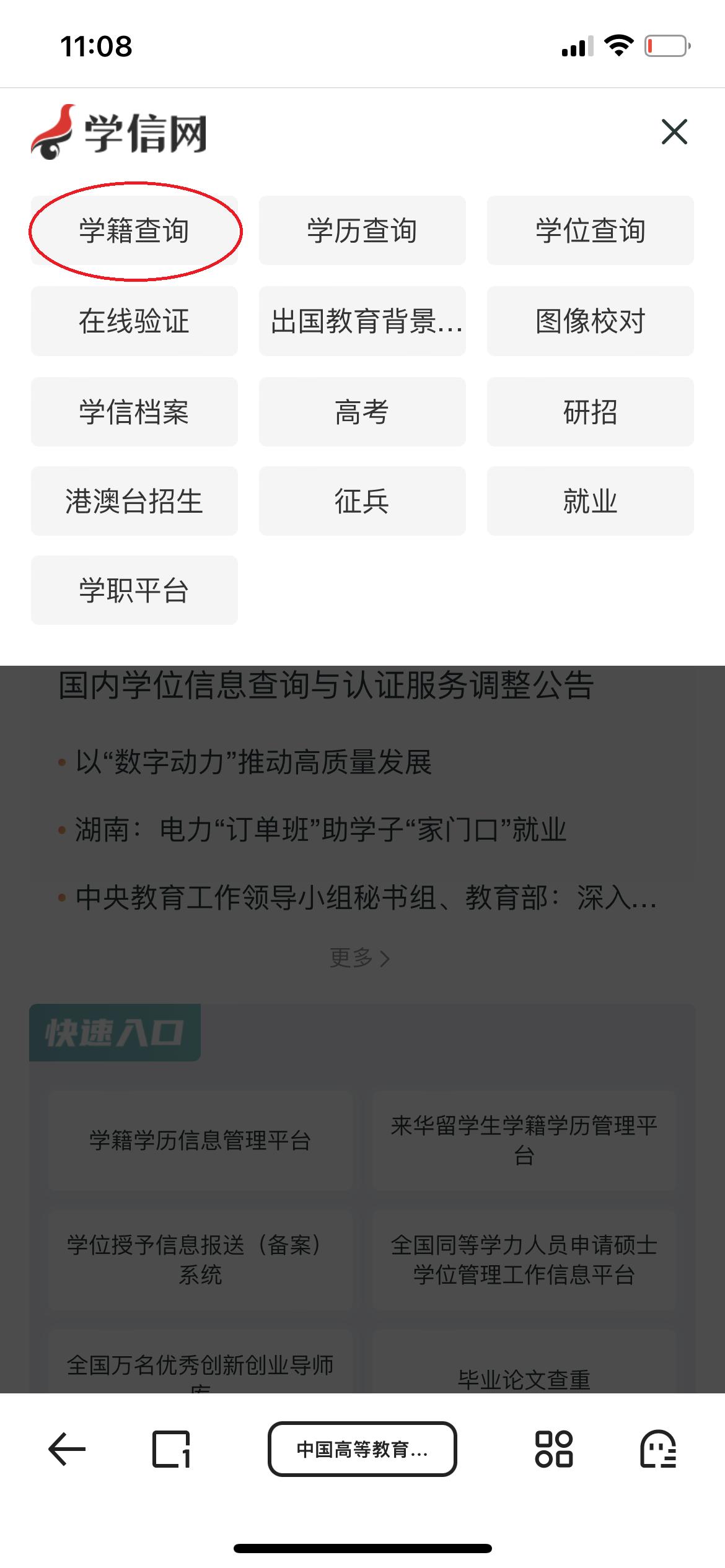725x1568 pixels.
Task: Open 在线验证 service
Action: coord(134,321)
